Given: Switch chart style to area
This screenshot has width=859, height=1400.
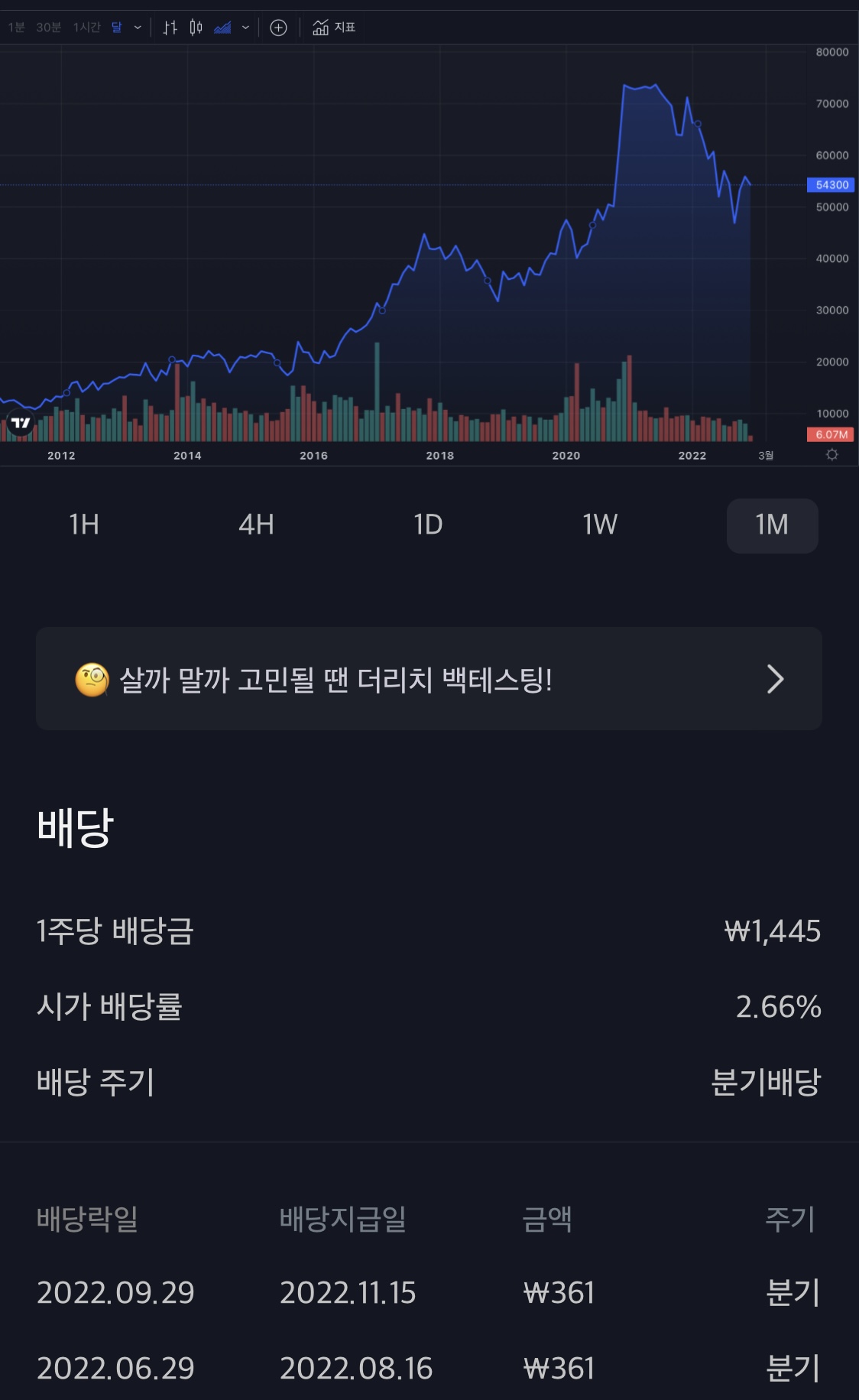Looking at the screenshot, I should (x=222, y=28).
